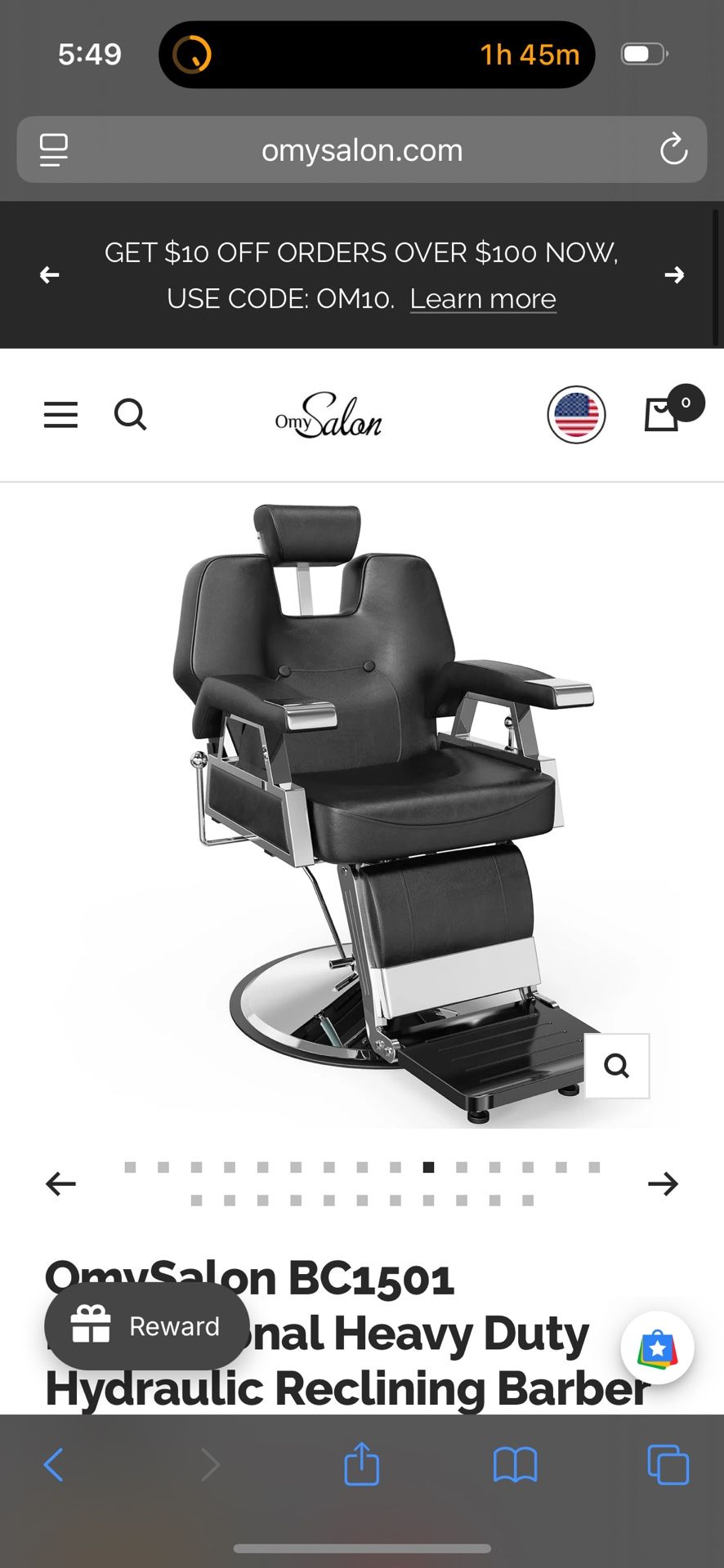The height and width of the screenshot is (1568, 724).
Task: Show previous announcement in promo banner
Action: [50, 275]
